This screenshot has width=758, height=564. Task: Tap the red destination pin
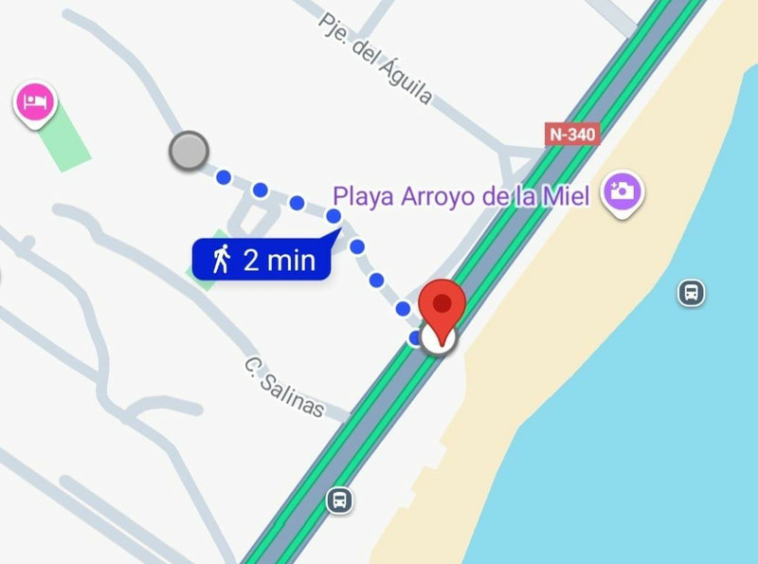tap(441, 305)
